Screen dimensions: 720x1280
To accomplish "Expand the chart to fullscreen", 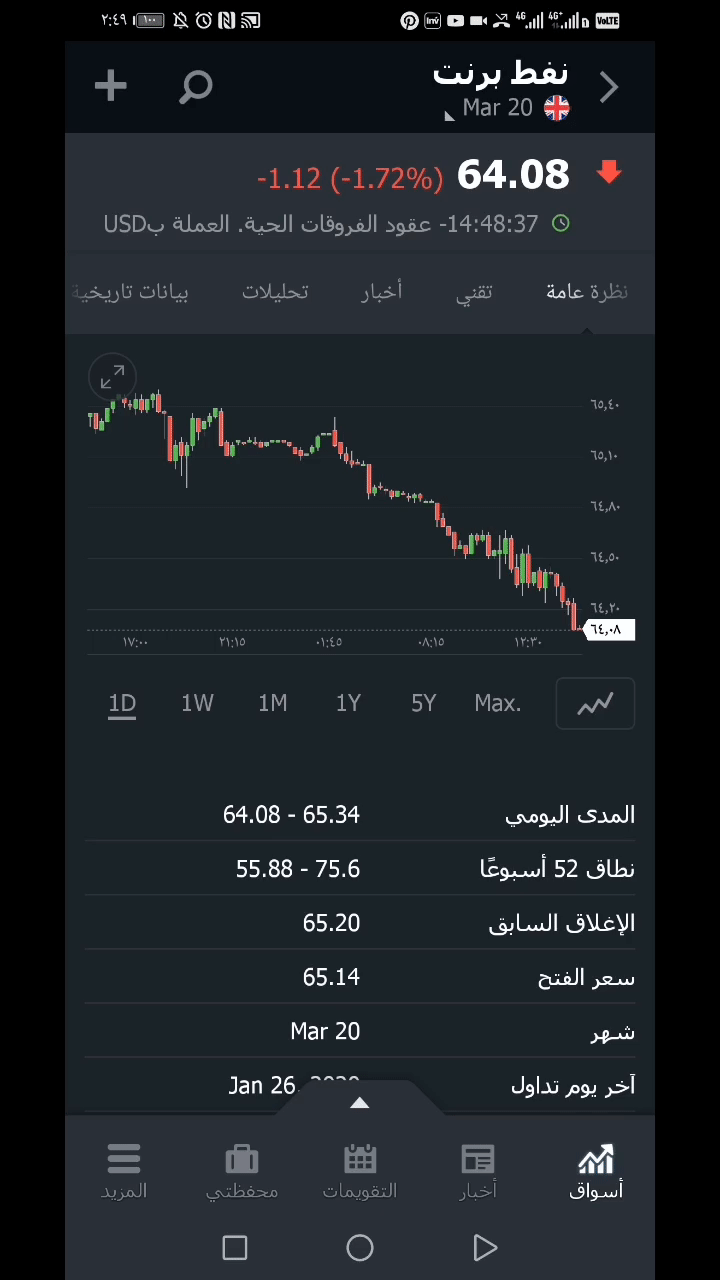I will coord(112,377).
